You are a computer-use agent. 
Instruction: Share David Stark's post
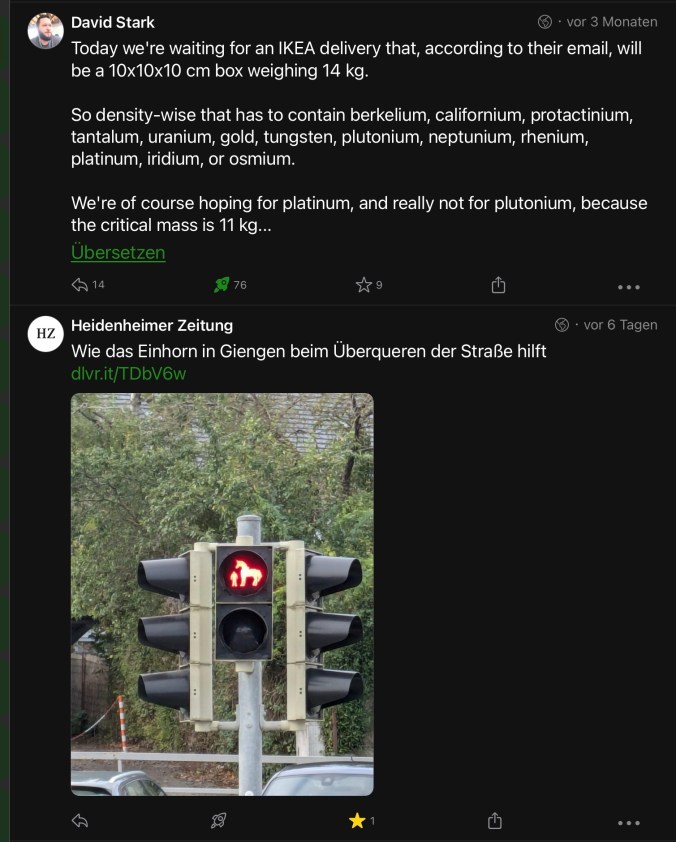(498, 285)
